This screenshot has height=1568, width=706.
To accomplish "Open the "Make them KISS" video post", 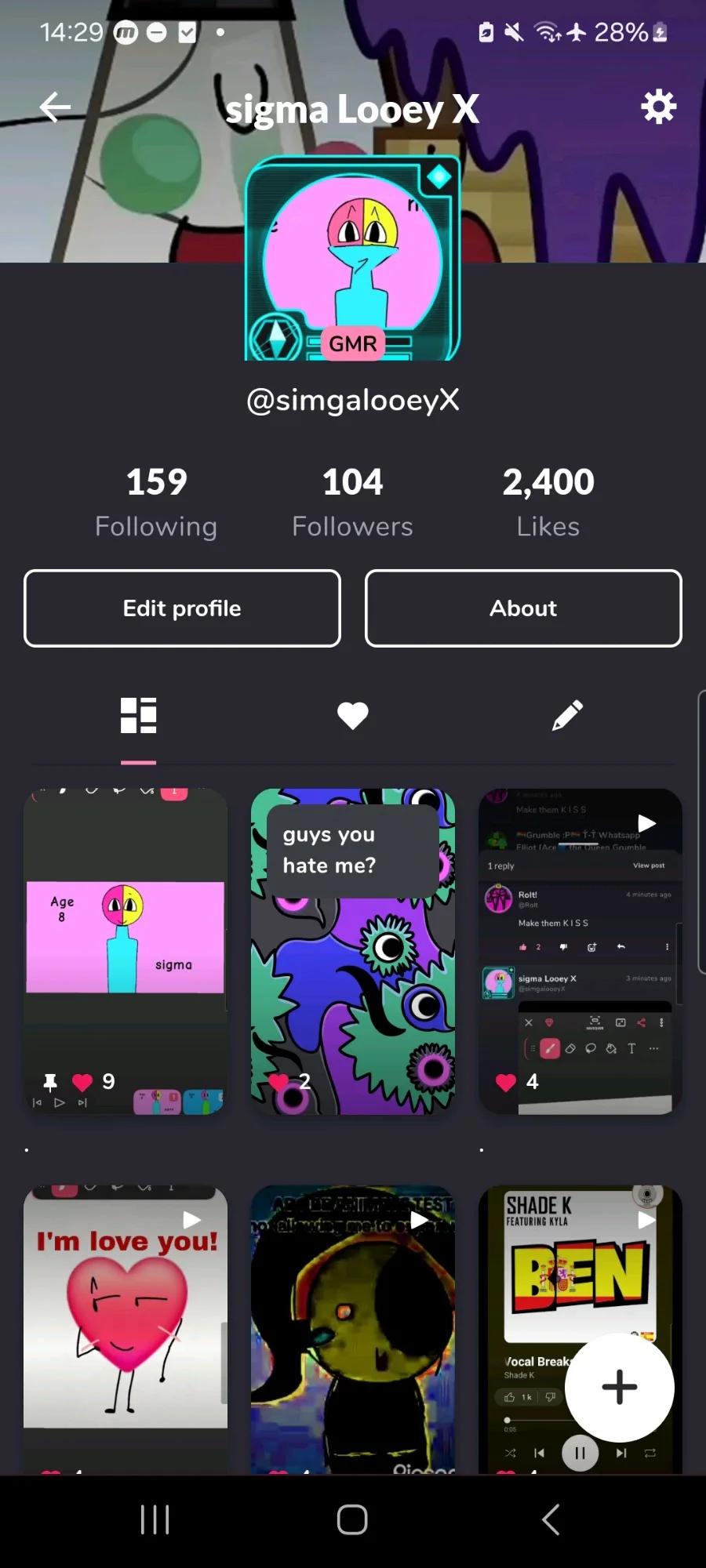I will [x=580, y=952].
